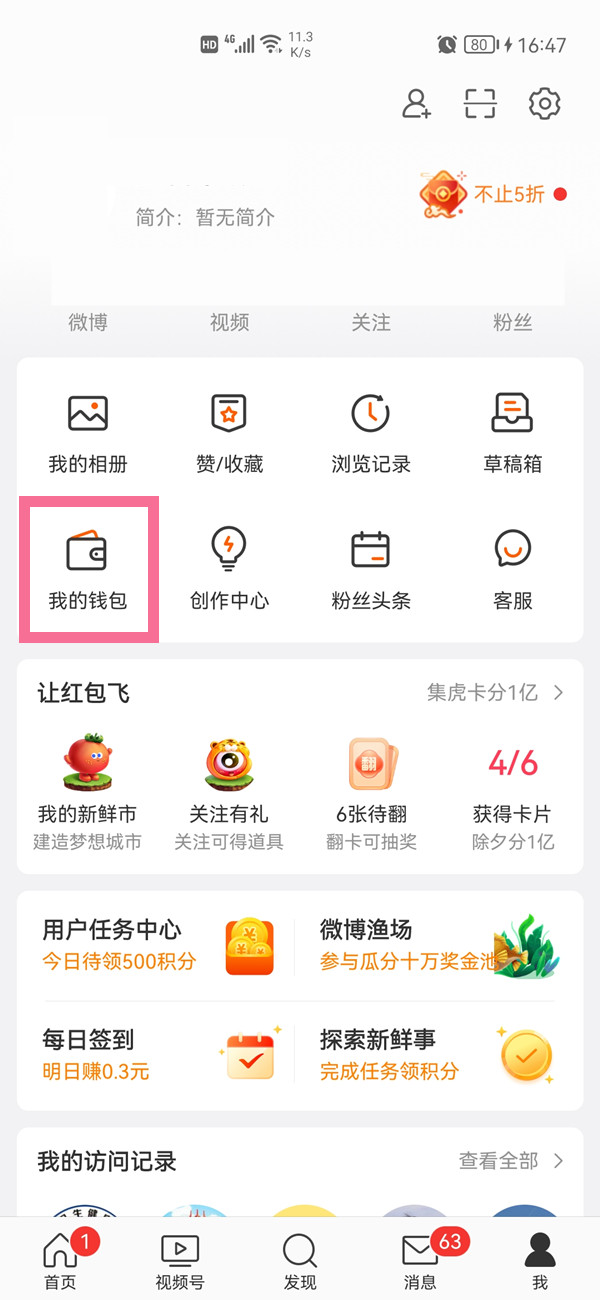Open the QR code scanner

(x=480, y=103)
